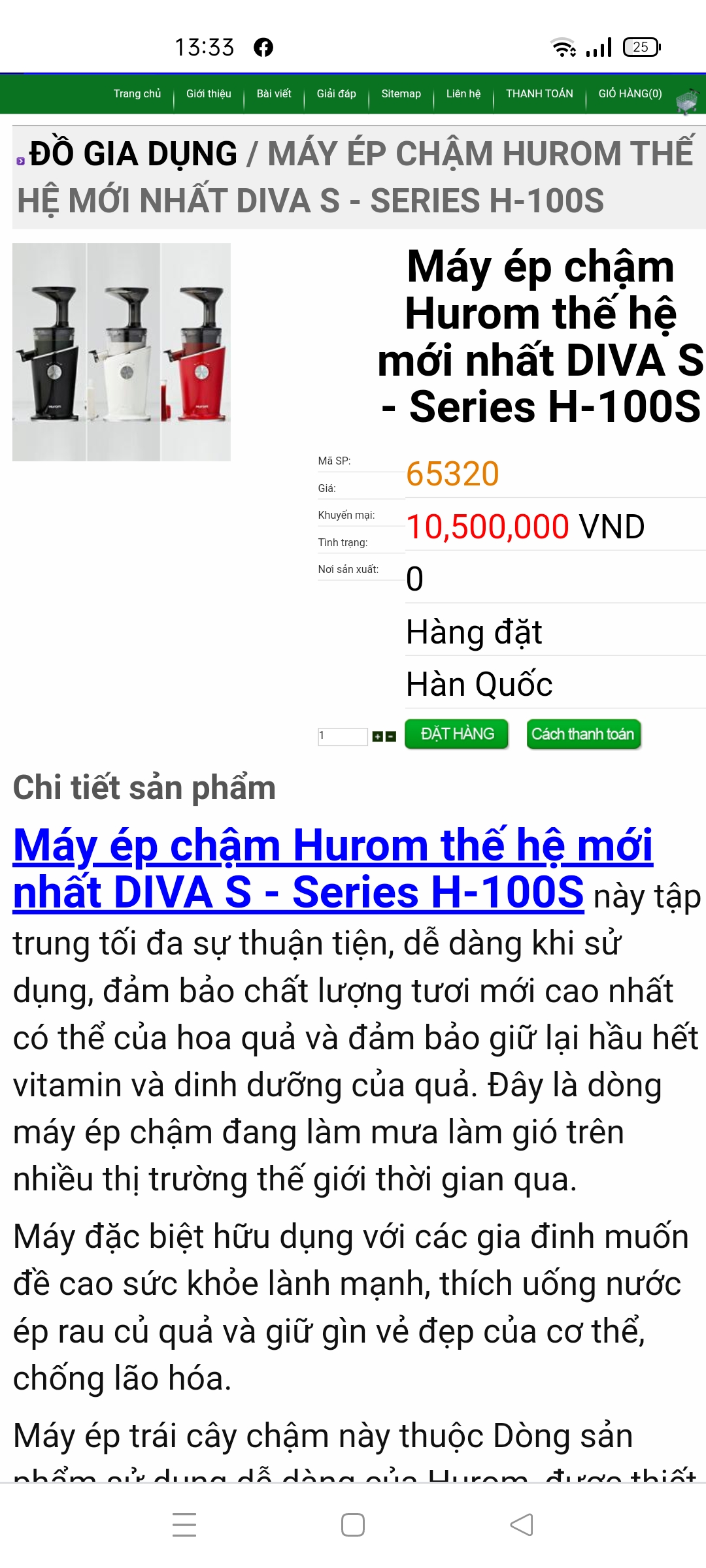
Task: Open the Liên hệ contact page
Action: [x=463, y=94]
